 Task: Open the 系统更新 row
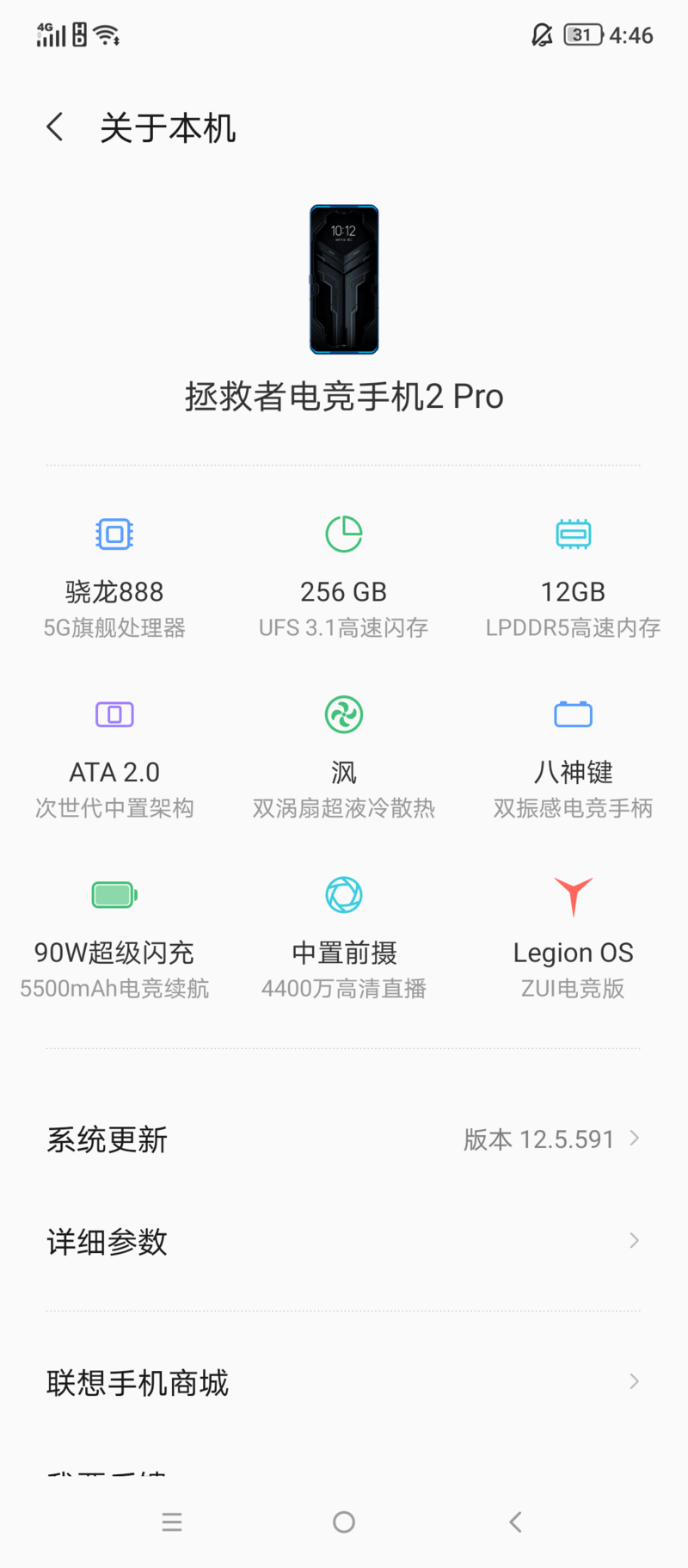(344, 1139)
